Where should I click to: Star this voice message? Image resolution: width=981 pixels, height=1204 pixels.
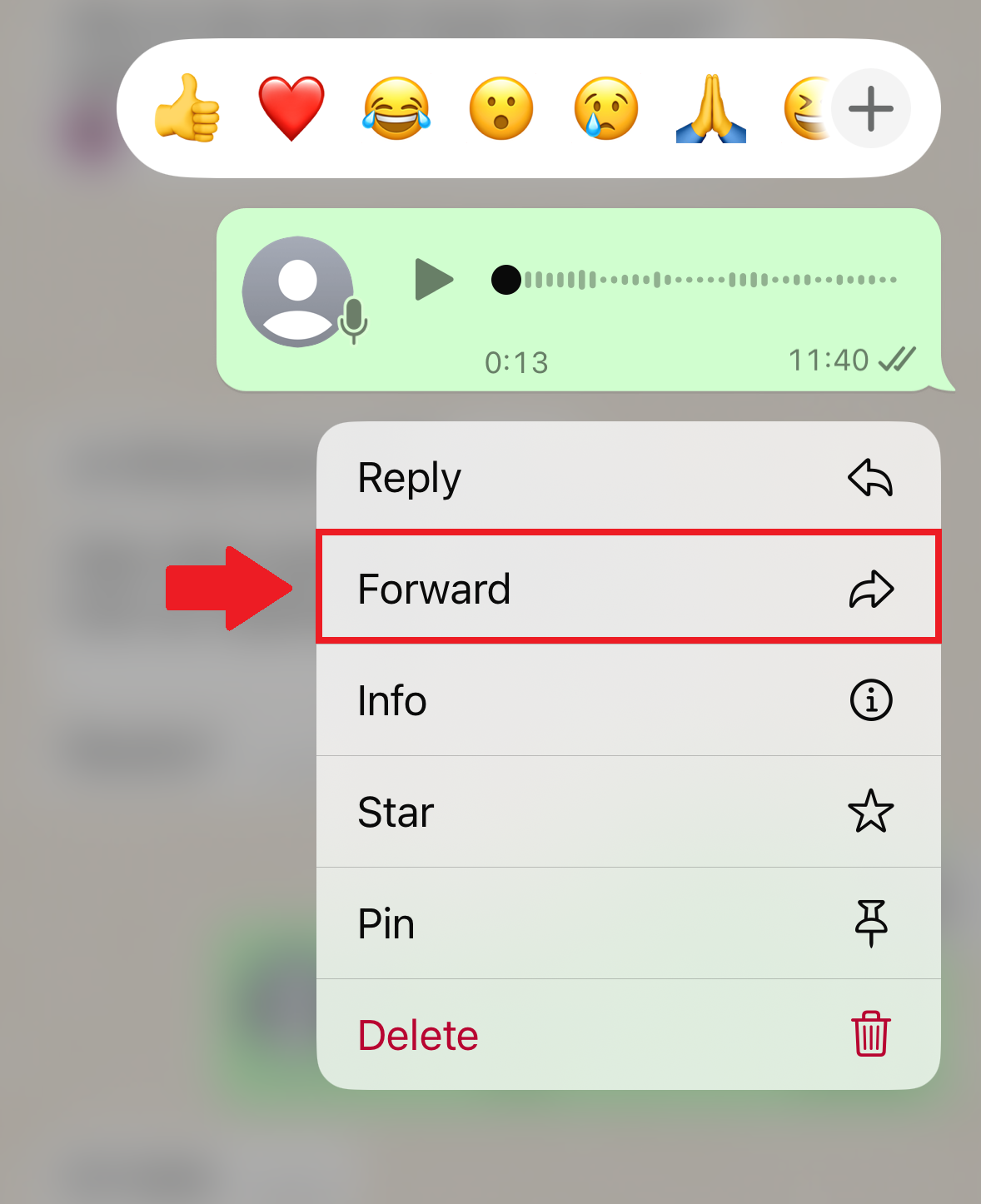[x=628, y=812]
